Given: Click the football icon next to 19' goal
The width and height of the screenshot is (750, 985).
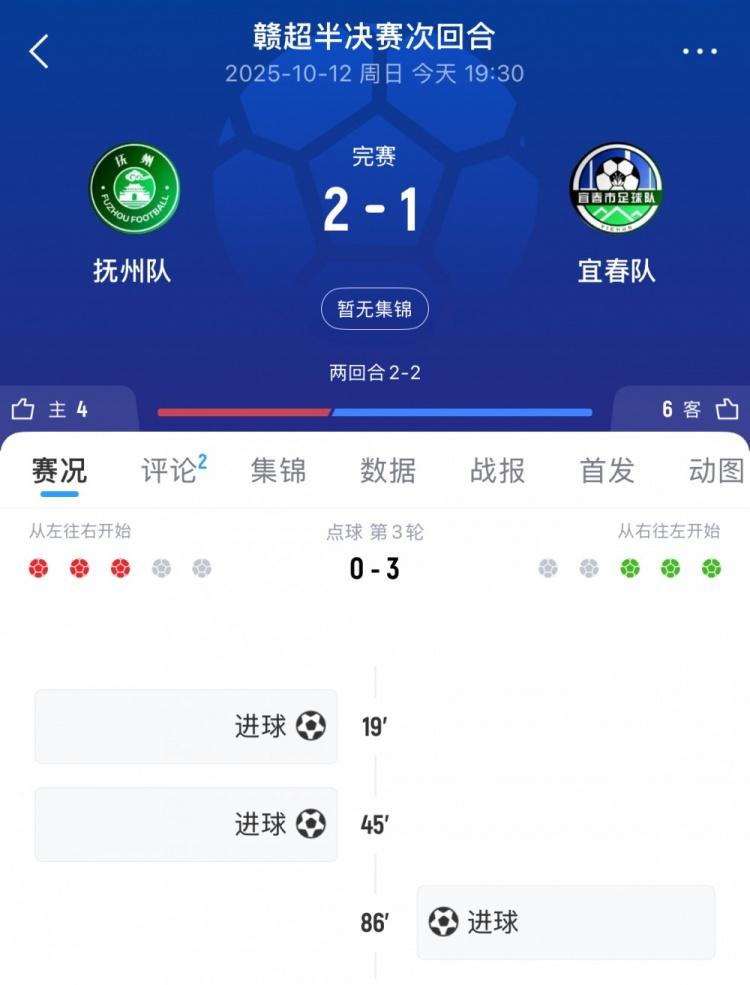Looking at the screenshot, I should click(312, 727).
